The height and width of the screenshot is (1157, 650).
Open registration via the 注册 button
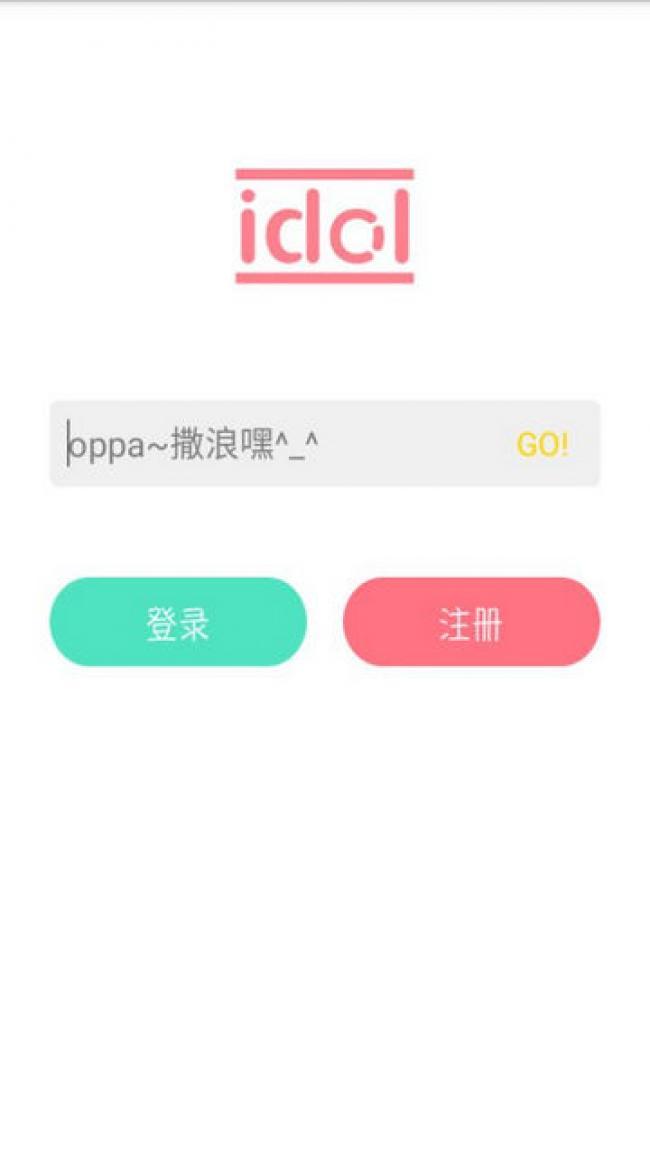click(471, 622)
